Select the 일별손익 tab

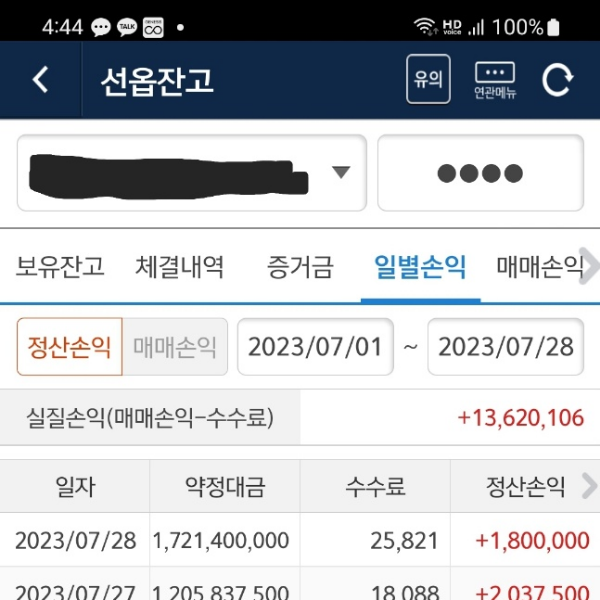pos(420,267)
